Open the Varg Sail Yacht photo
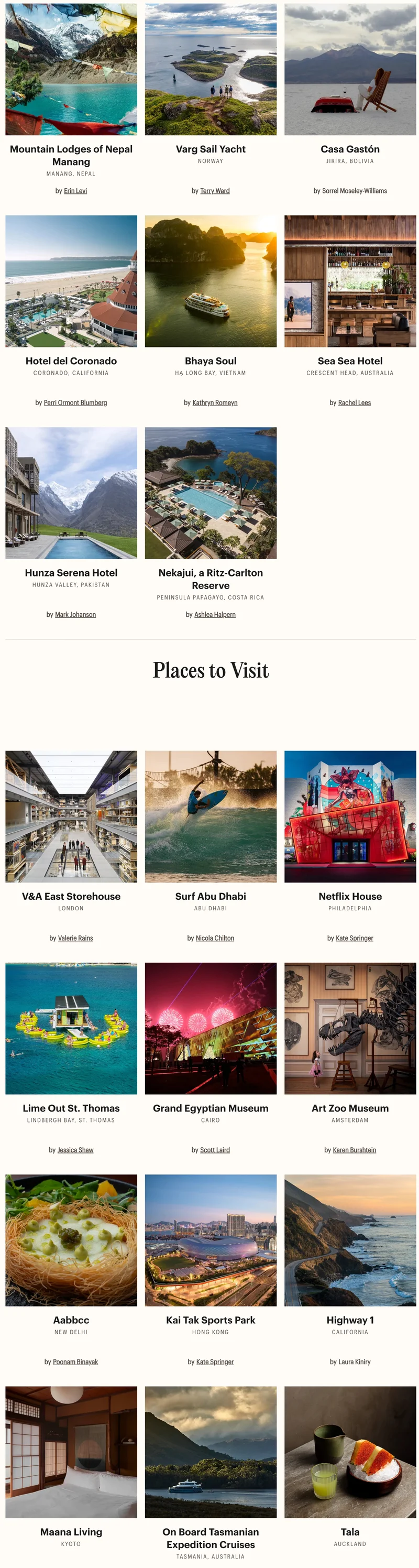The height and width of the screenshot is (1568, 419). click(211, 69)
